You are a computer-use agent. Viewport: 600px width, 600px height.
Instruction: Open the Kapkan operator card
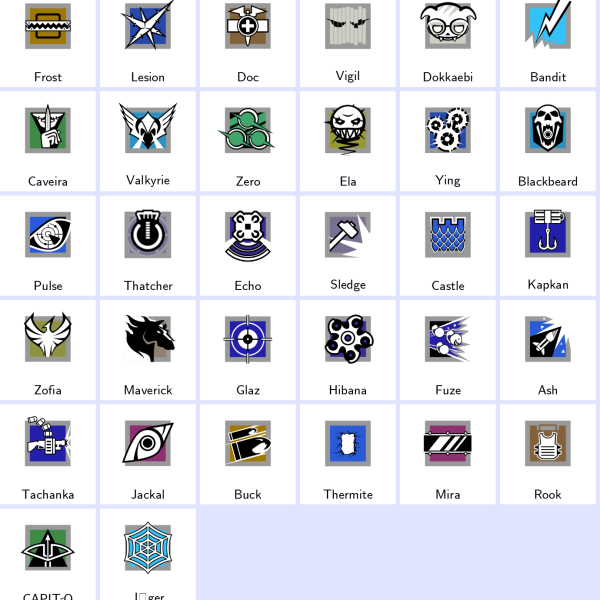[x=548, y=243]
